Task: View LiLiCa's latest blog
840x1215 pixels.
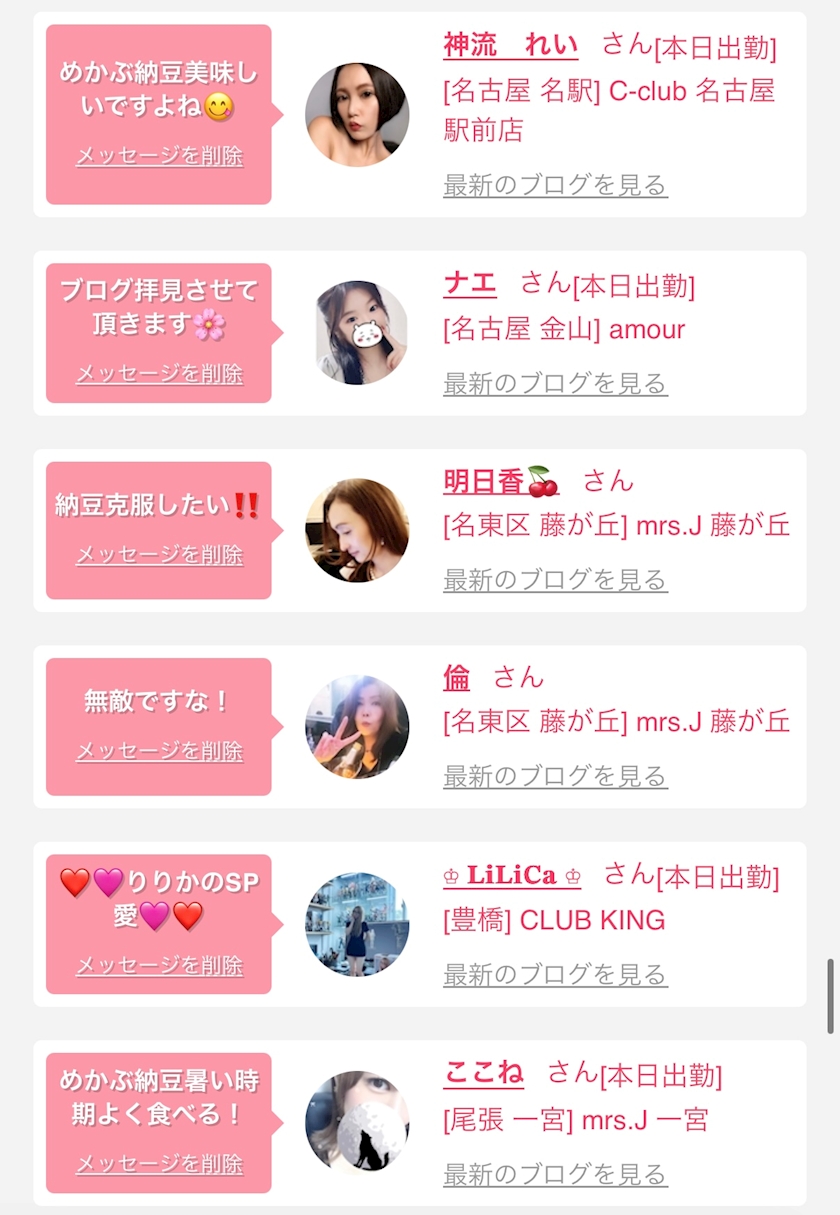Action: (555, 974)
